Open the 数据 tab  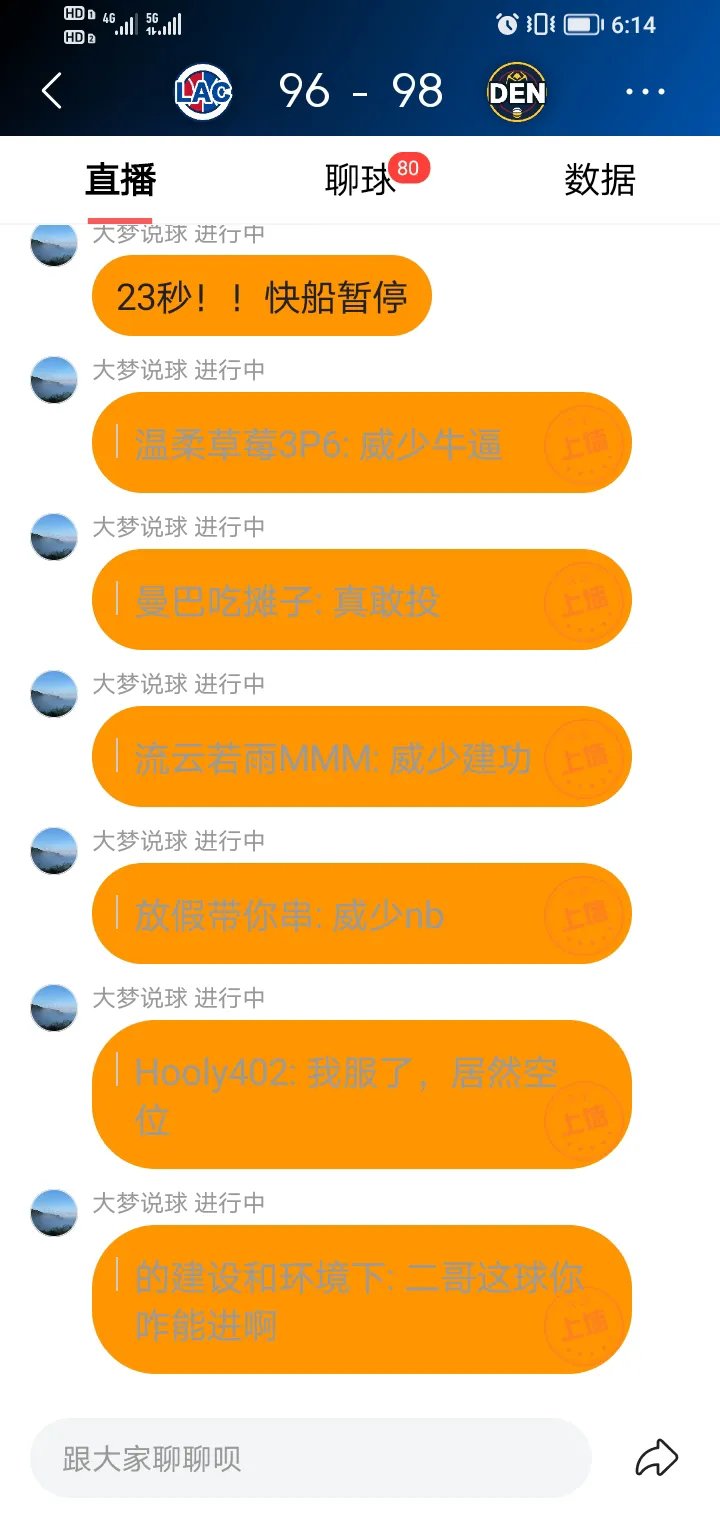pyautogui.click(x=599, y=181)
